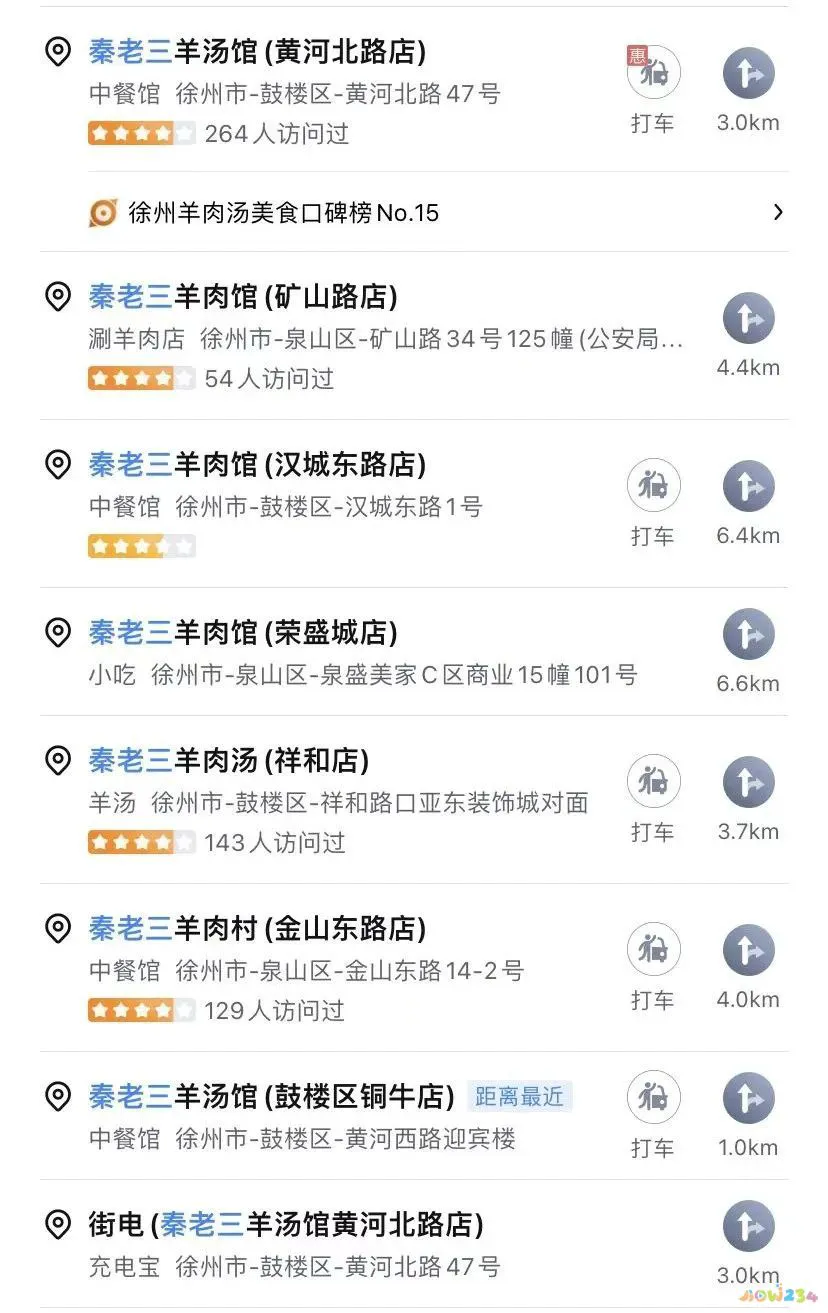Tap the pin icon next to 荣盛城店
828x1313 pixels.
tap(55, 633)
